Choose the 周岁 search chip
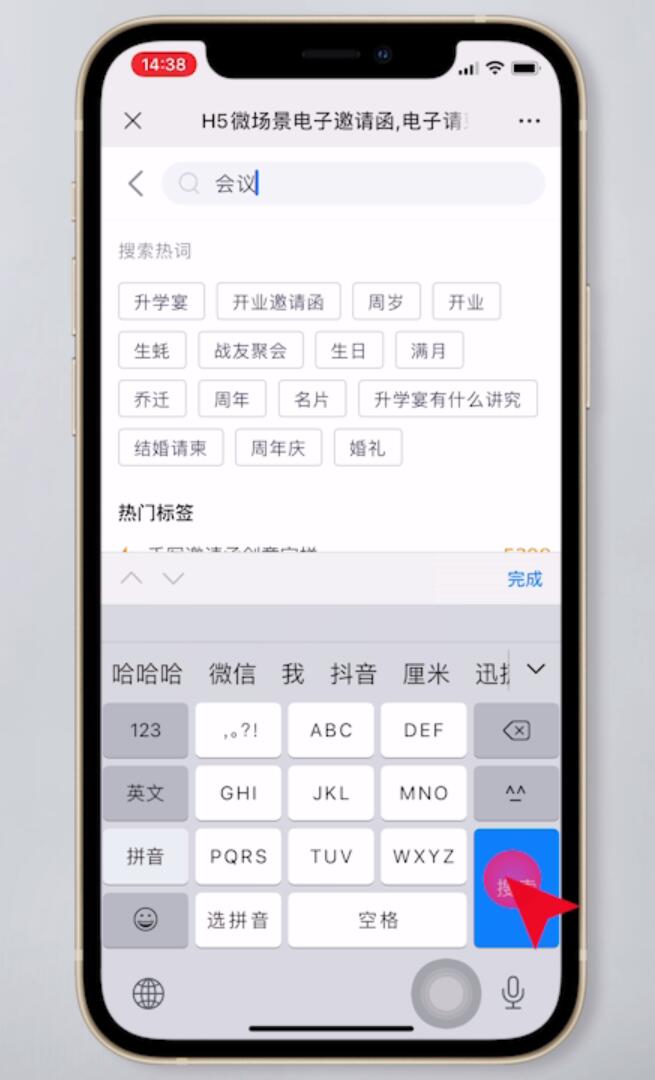 pyautogui.click(x=385, y=302)
